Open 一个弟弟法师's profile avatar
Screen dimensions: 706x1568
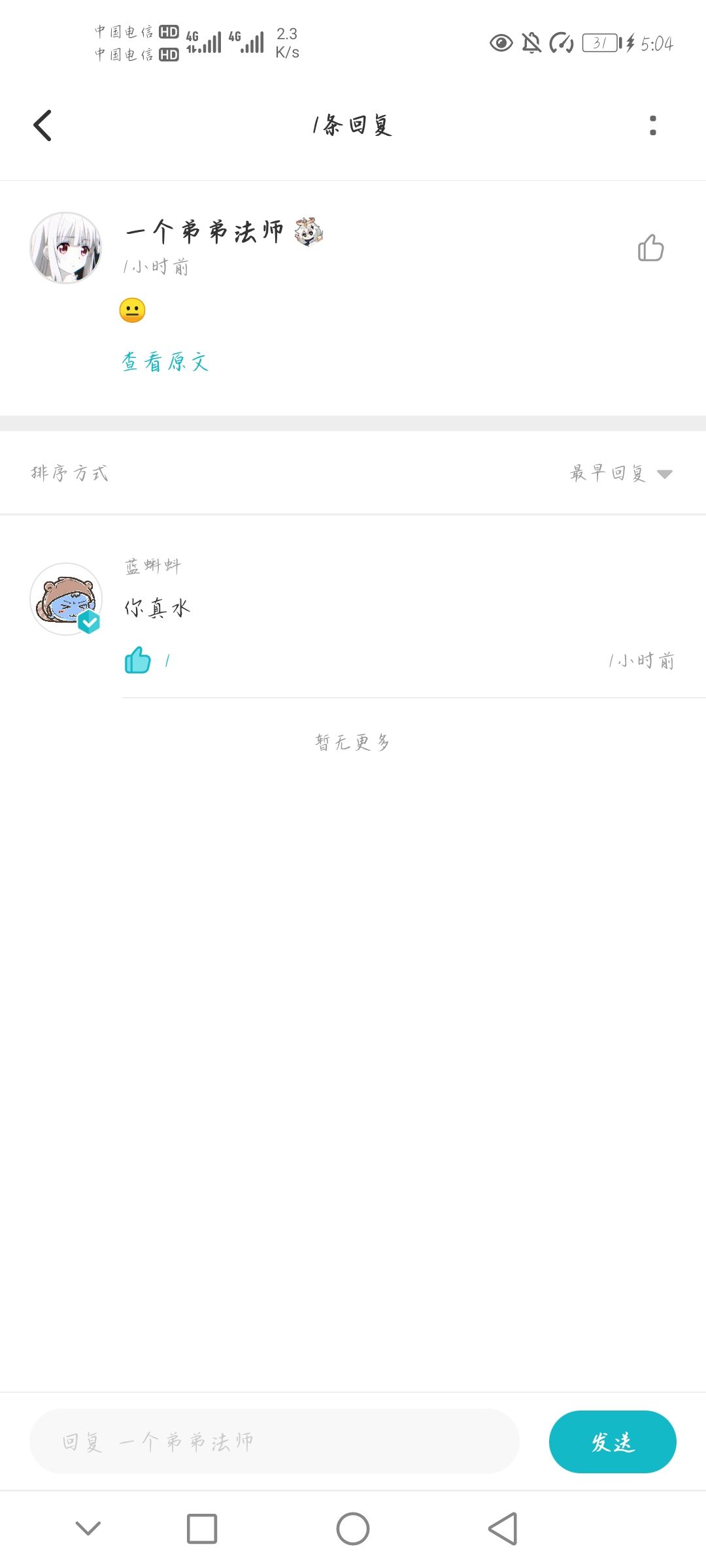click(x=66, y=248)
